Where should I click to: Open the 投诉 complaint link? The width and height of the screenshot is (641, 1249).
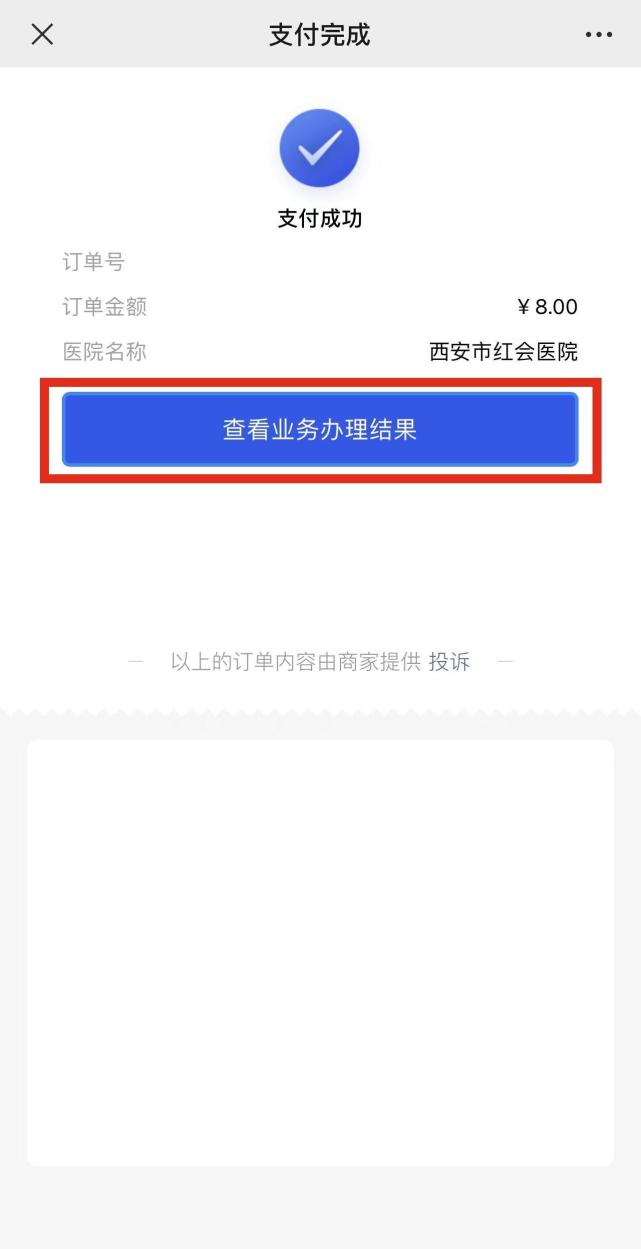pyautogui.click(x=449, y=662)
